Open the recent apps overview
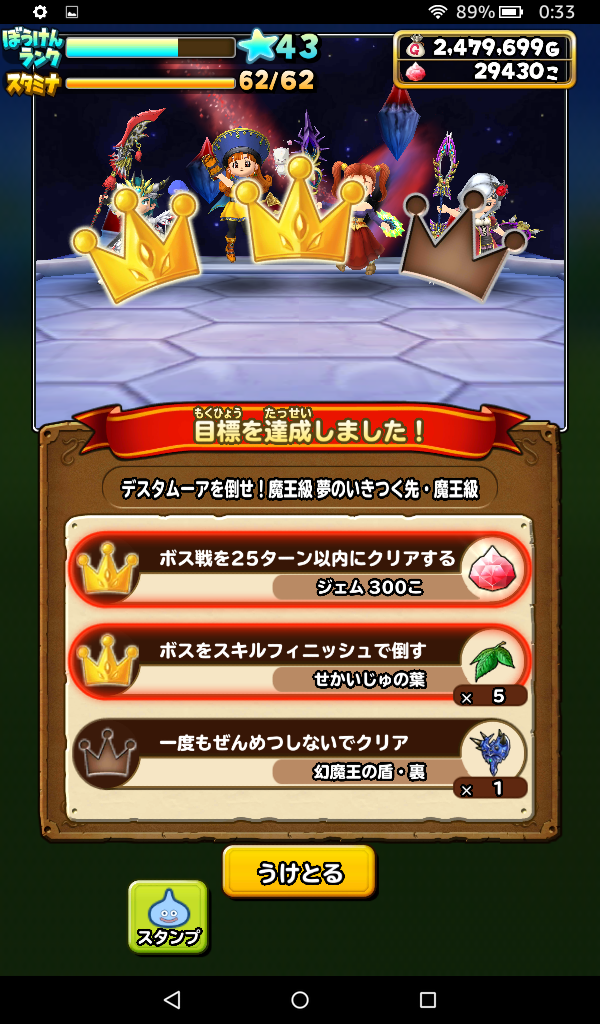 pos(428,999)
